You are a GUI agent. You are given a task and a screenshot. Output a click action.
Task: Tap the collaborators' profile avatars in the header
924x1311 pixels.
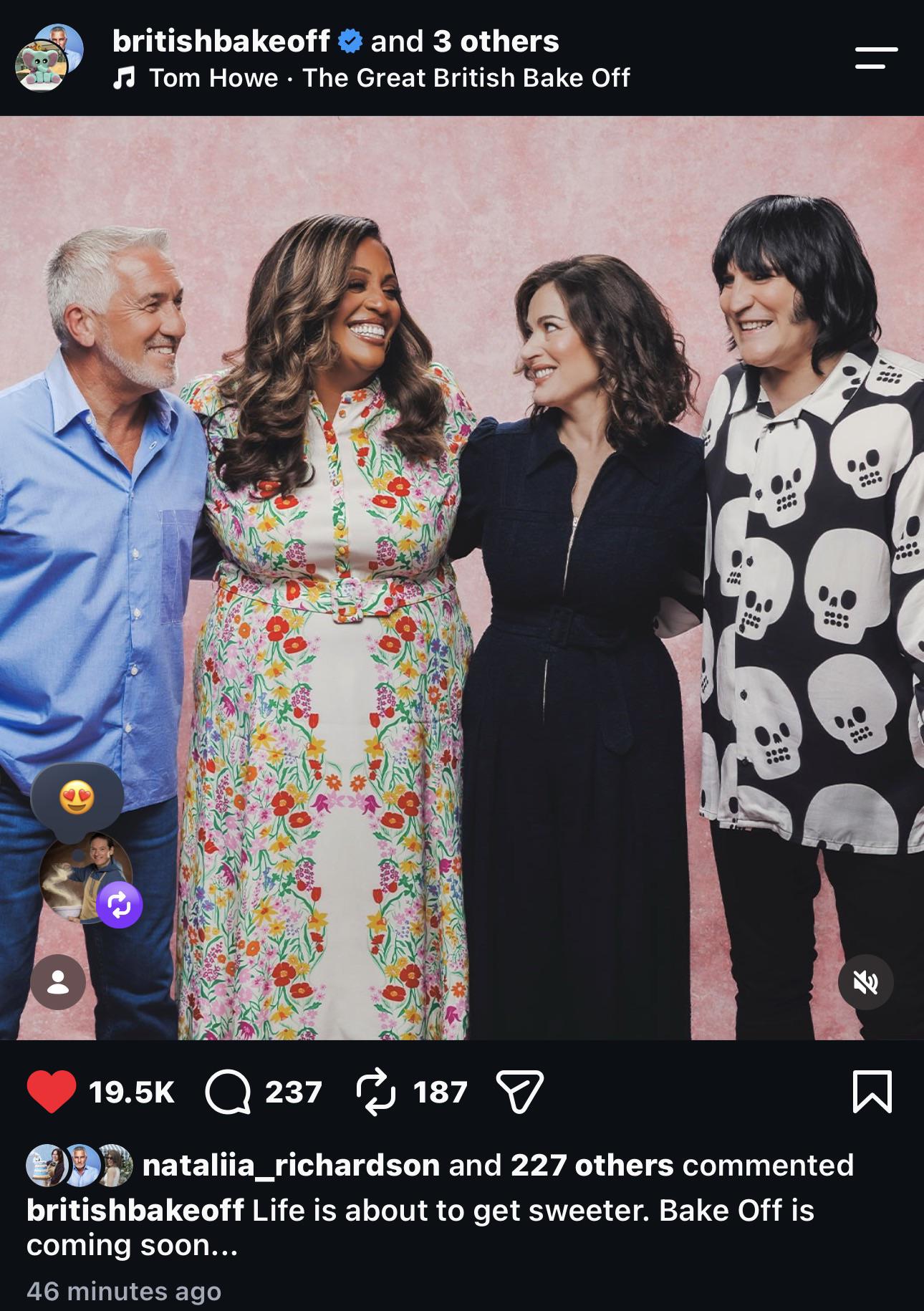[49, 57]
